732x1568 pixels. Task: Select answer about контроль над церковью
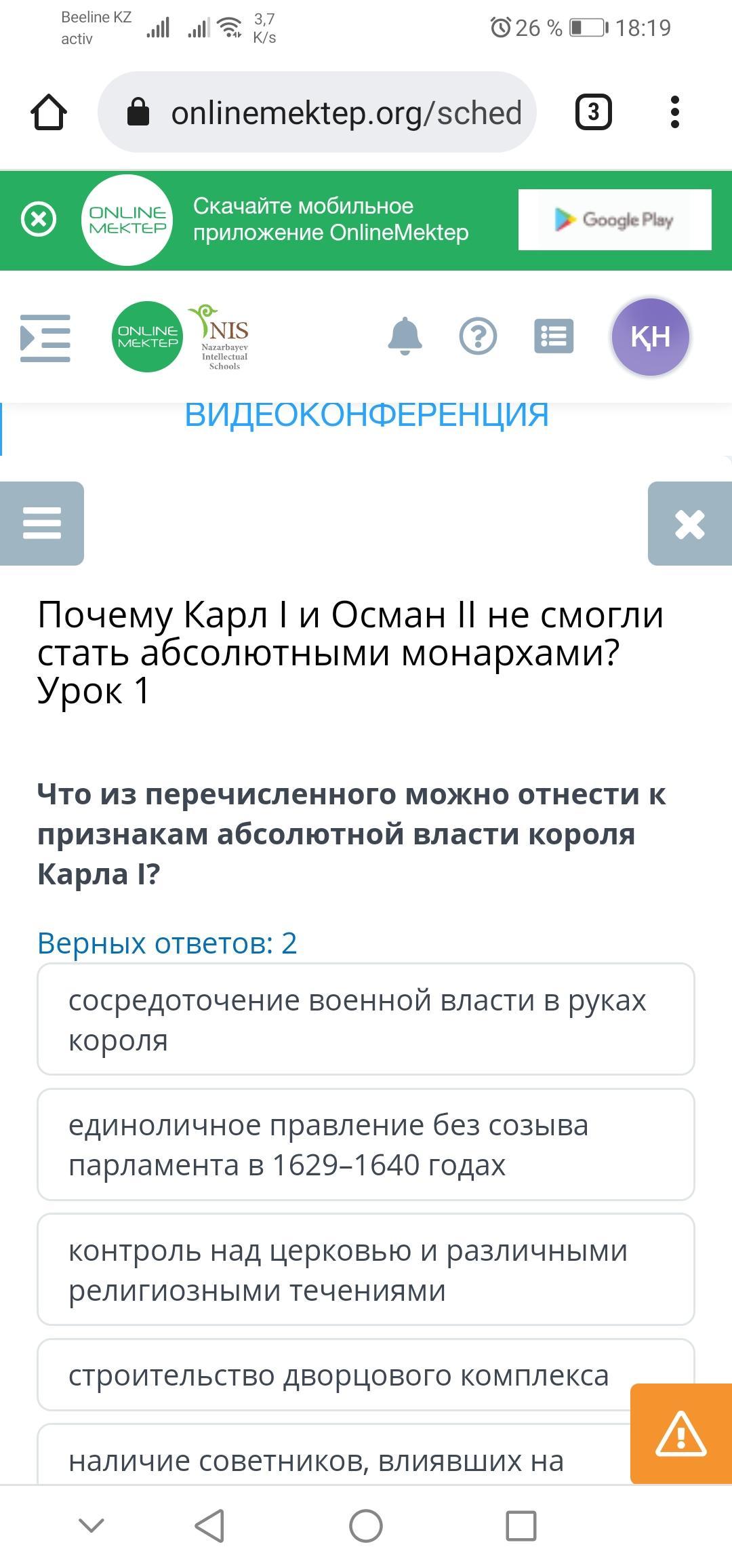coord(366,1269)
